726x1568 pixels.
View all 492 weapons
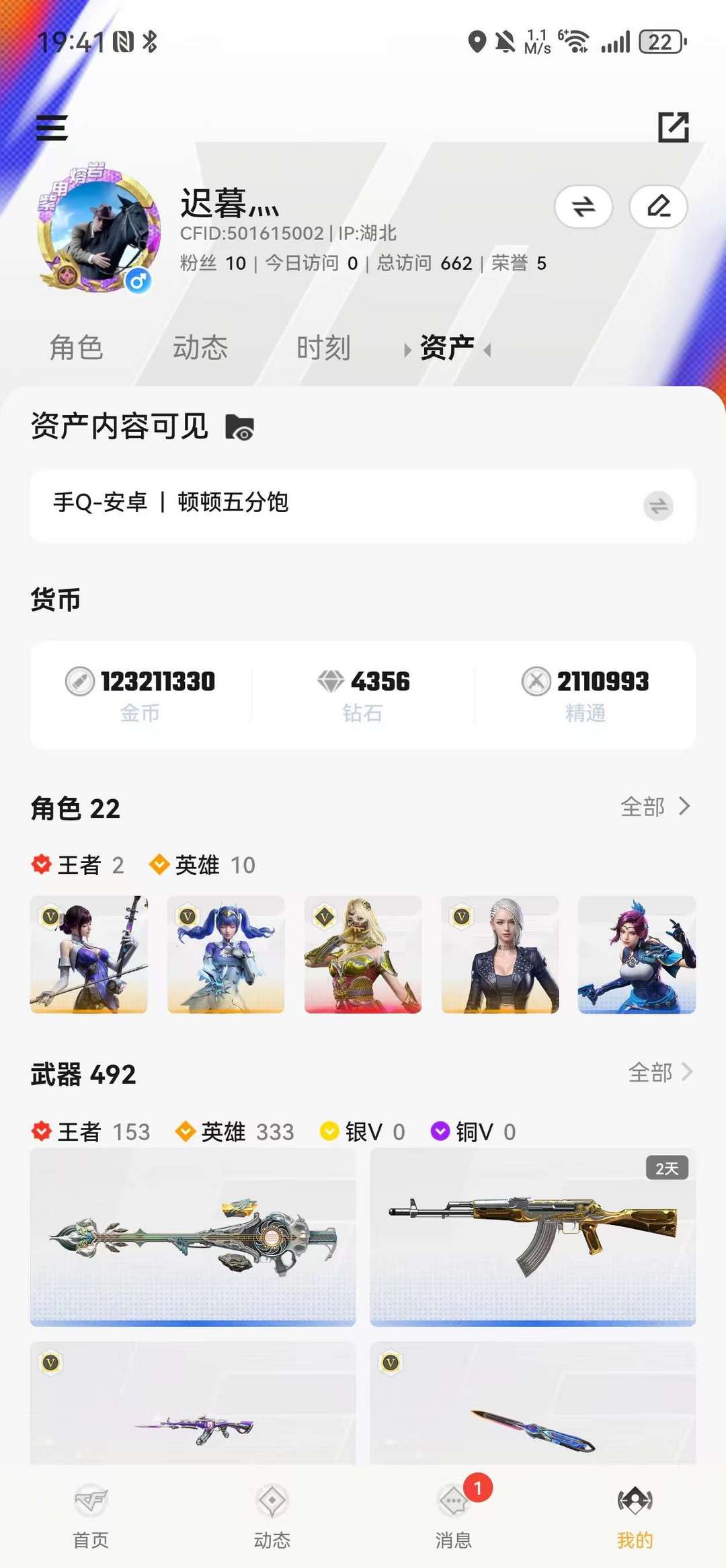(659, 1072)
